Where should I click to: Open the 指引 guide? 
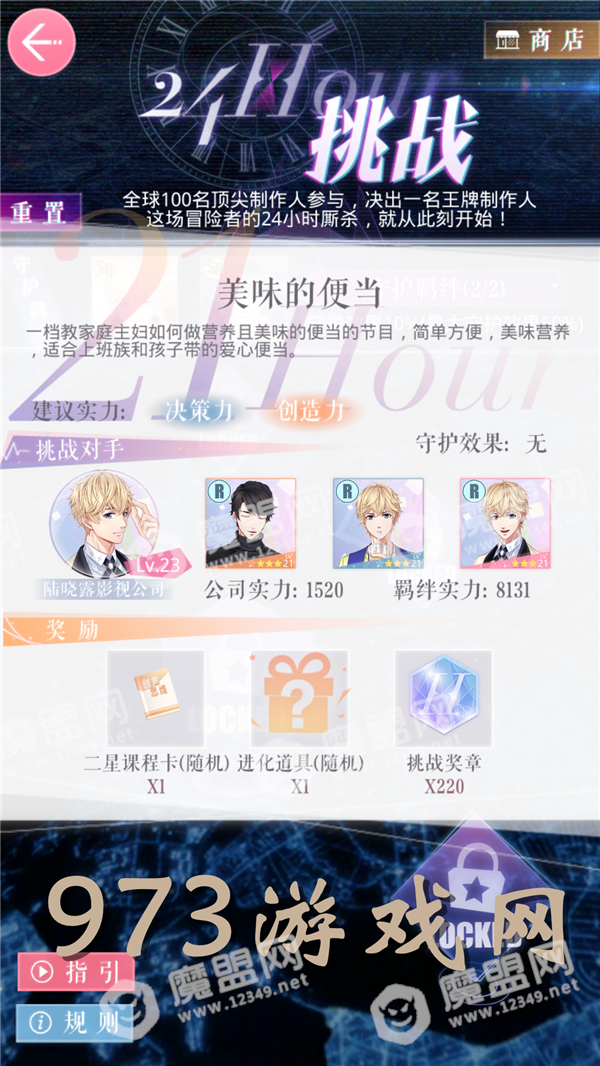coord(74,971)
